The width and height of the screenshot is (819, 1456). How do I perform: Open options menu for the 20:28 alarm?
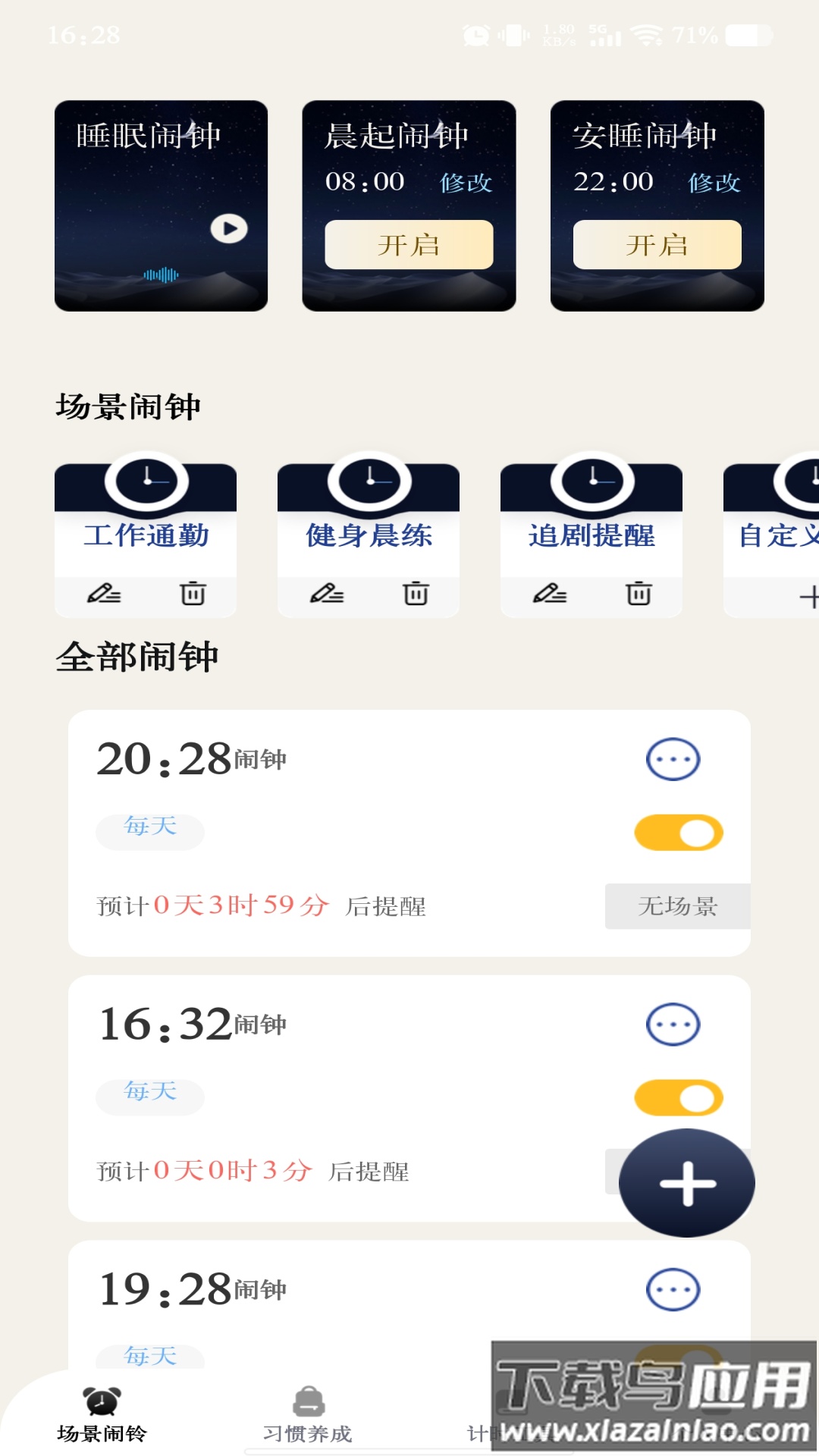coord(672,759)
